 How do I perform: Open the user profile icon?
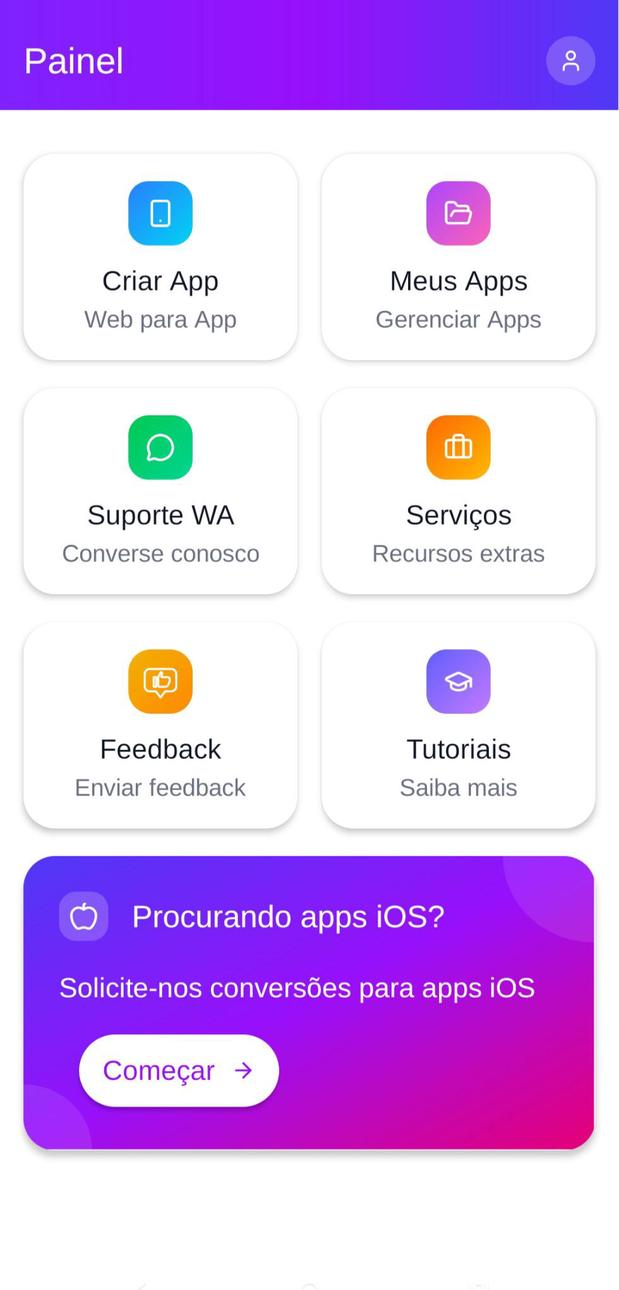570,61
